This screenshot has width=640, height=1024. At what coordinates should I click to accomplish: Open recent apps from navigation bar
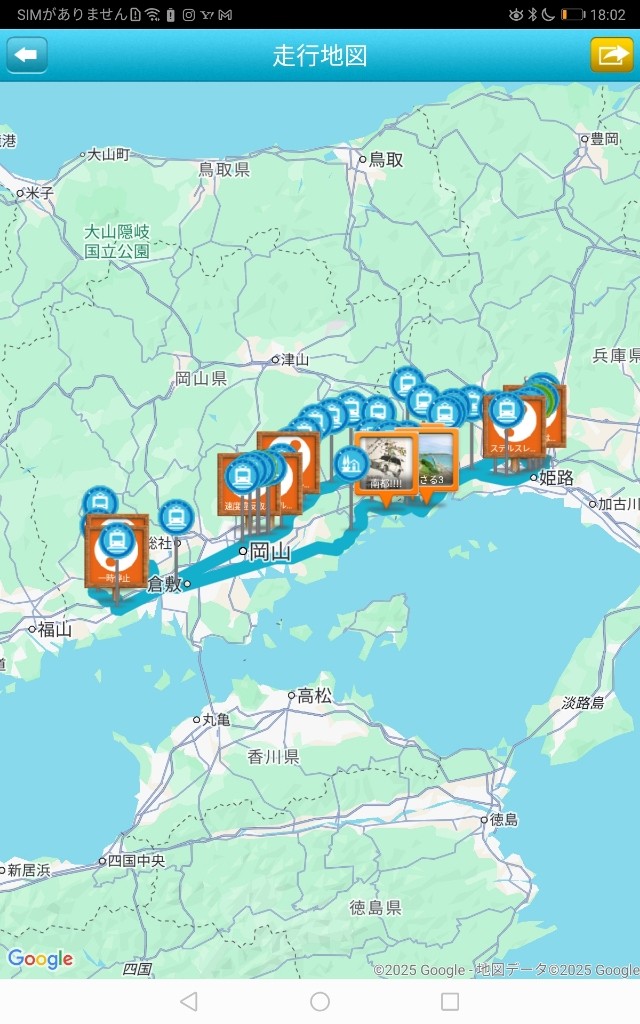coord(450,1001)
